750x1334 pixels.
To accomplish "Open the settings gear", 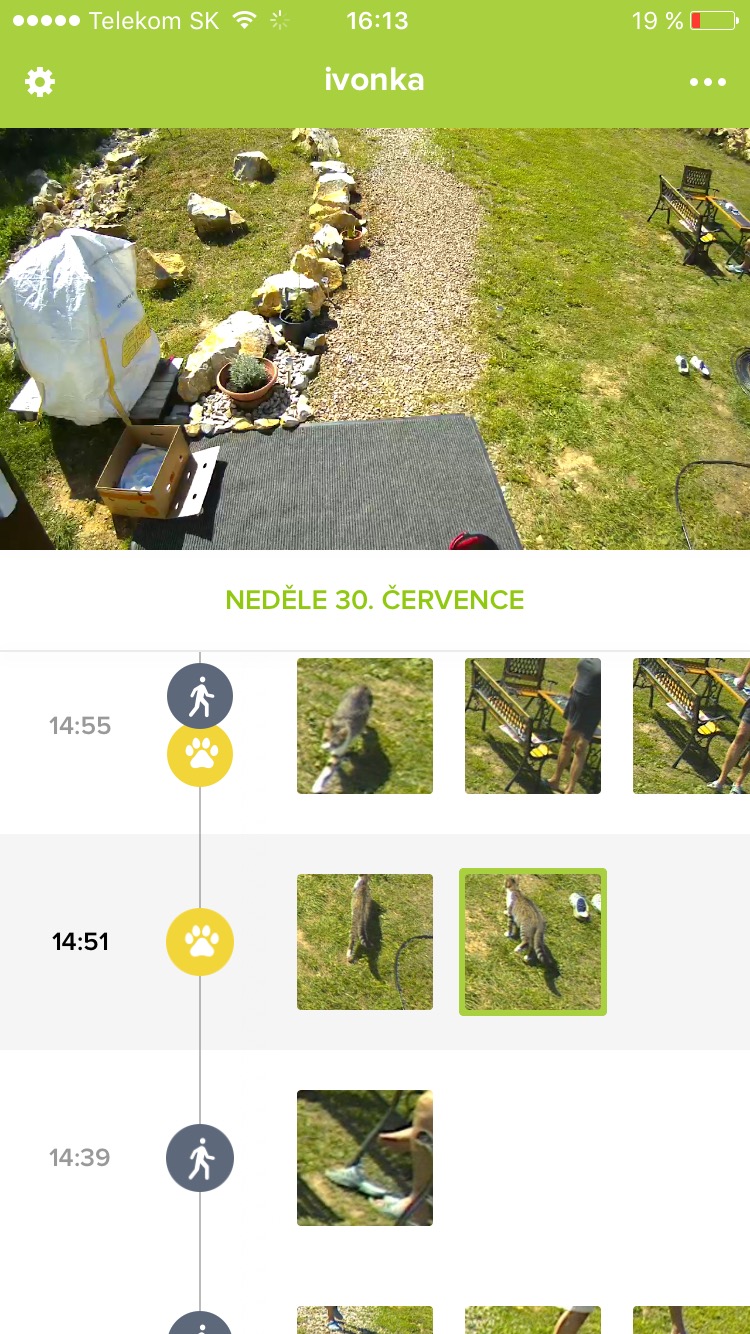I will coord(40,82).
